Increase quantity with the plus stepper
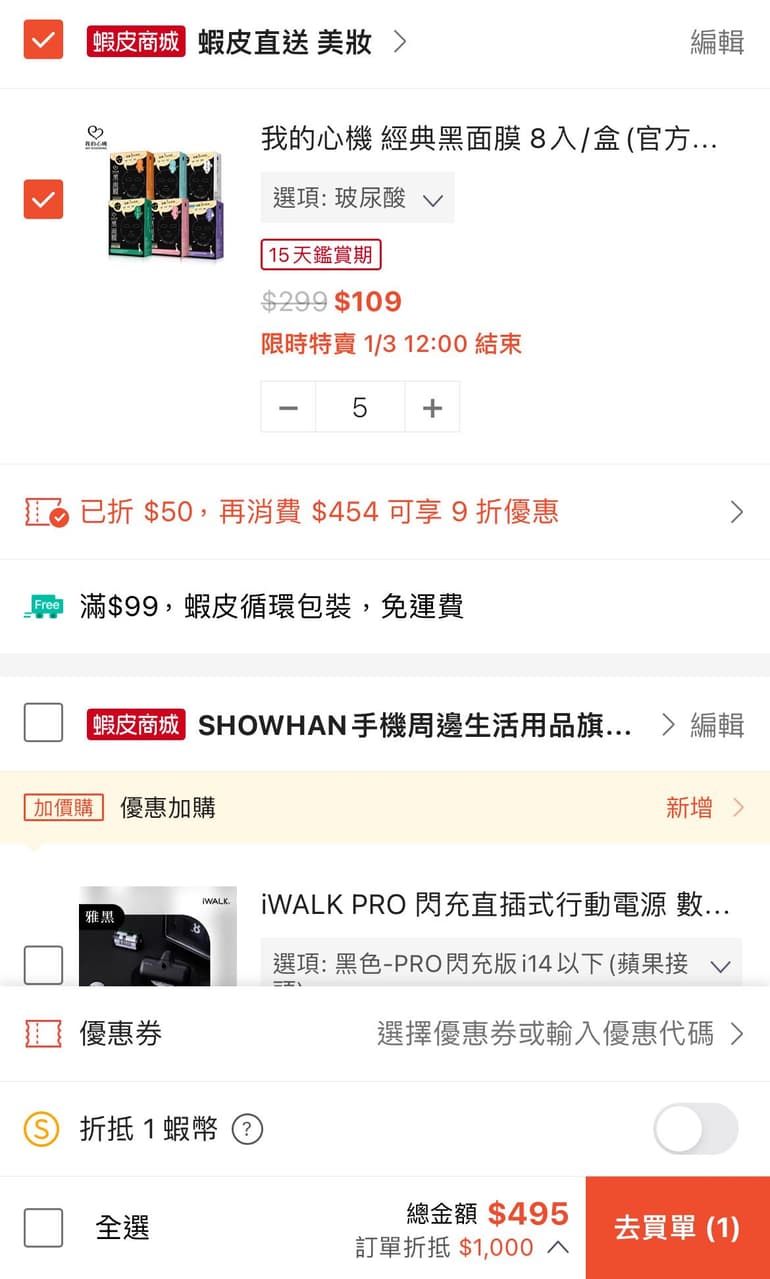The height and width of the screenshot is (1279, 770). click(x=432, y=407)
